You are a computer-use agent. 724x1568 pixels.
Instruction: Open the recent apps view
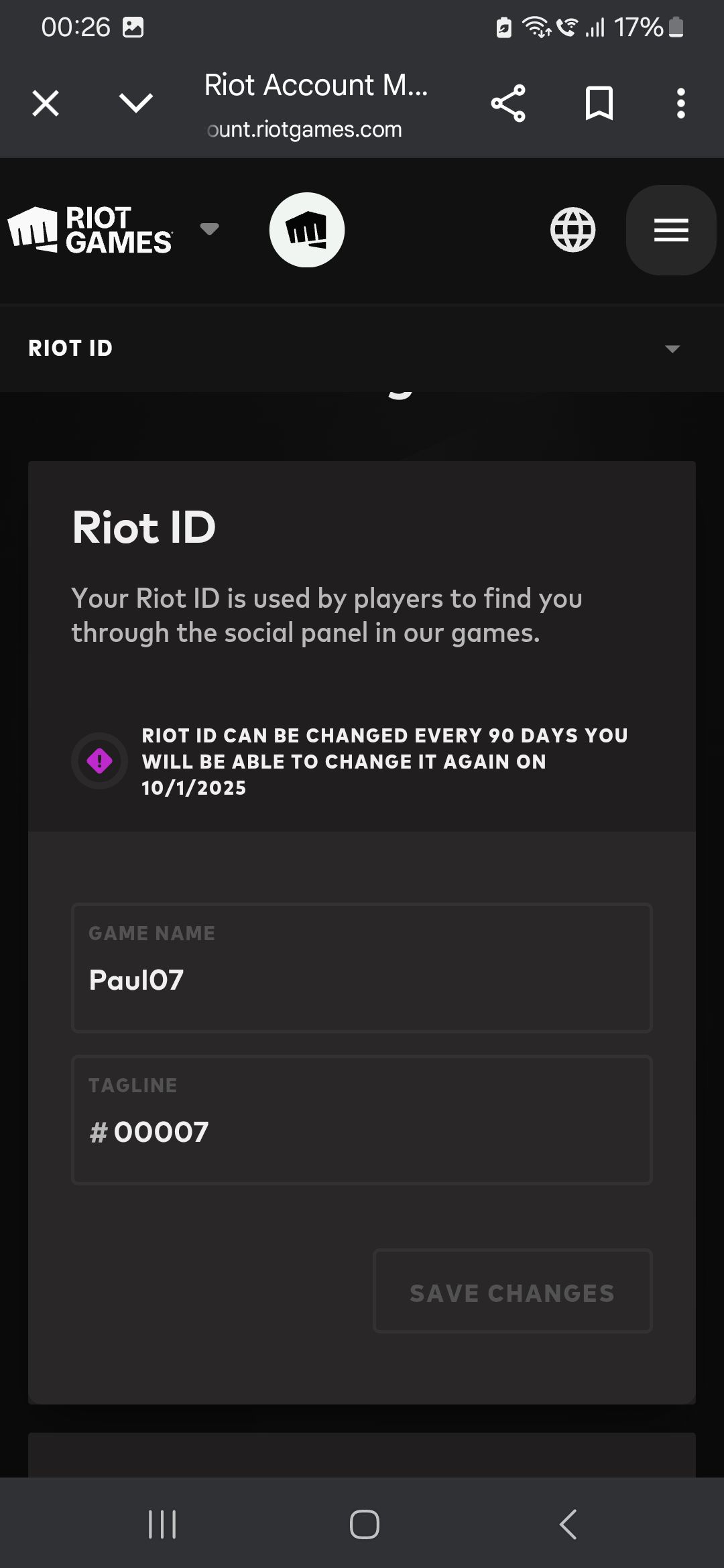click(162, 1524)
